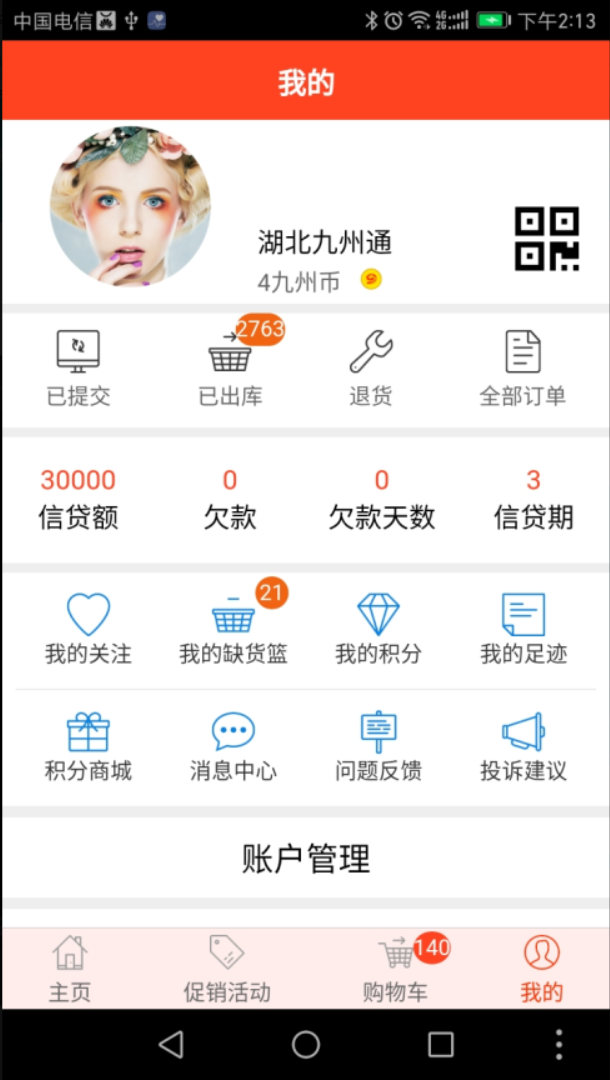Open 积分商城 points mall

click(88, 746)
